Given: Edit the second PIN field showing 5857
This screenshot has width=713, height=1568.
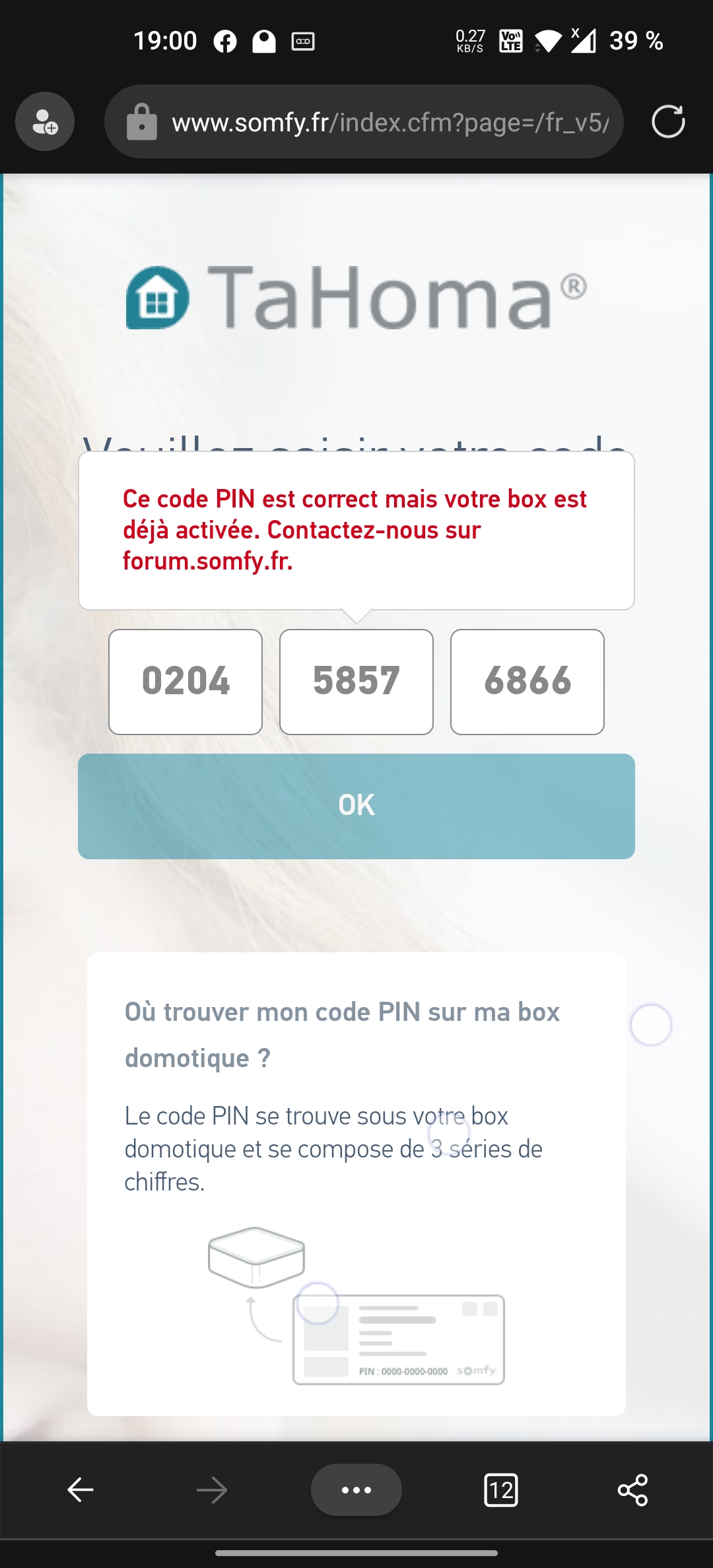Looking at the screenshot, I should tap(356, 682).
